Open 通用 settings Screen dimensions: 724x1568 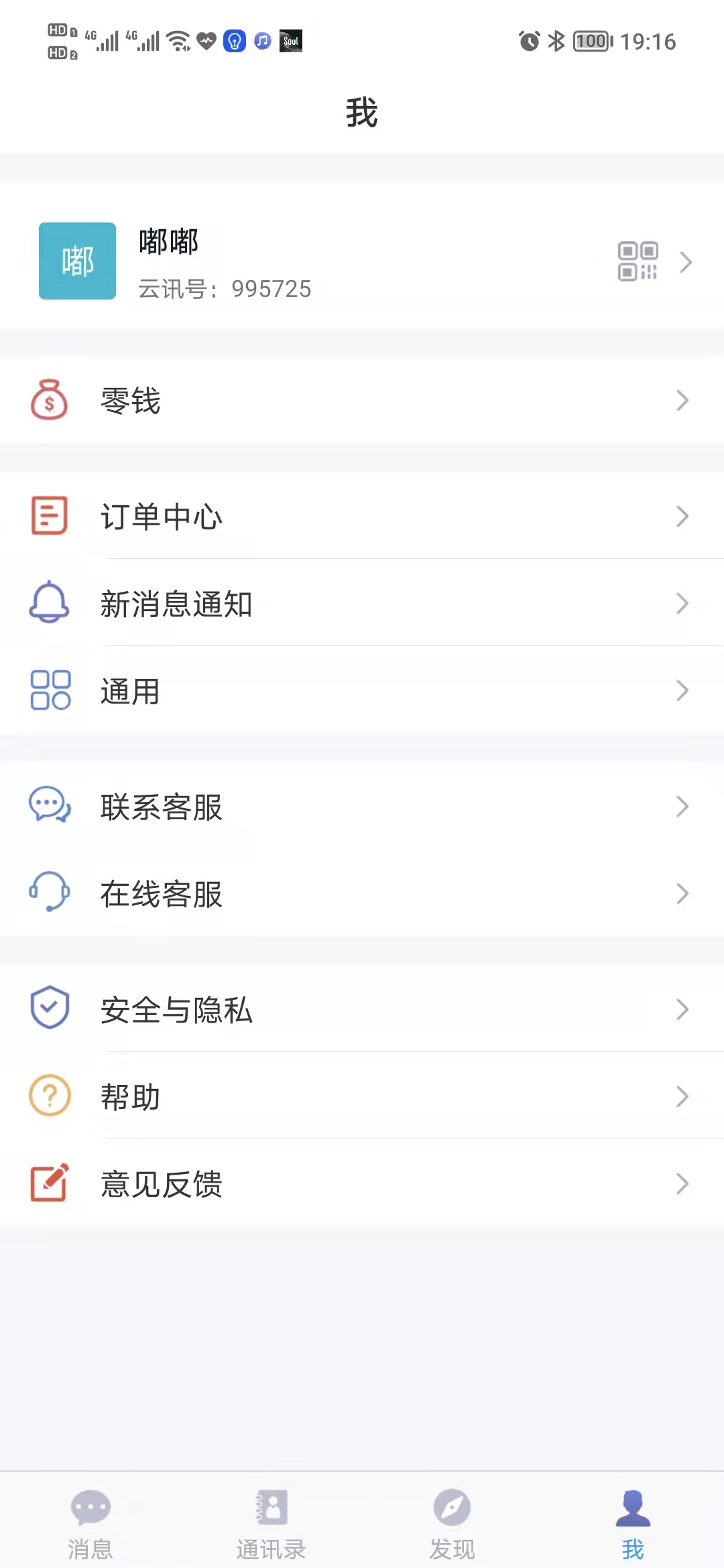[x=362, y=690]
